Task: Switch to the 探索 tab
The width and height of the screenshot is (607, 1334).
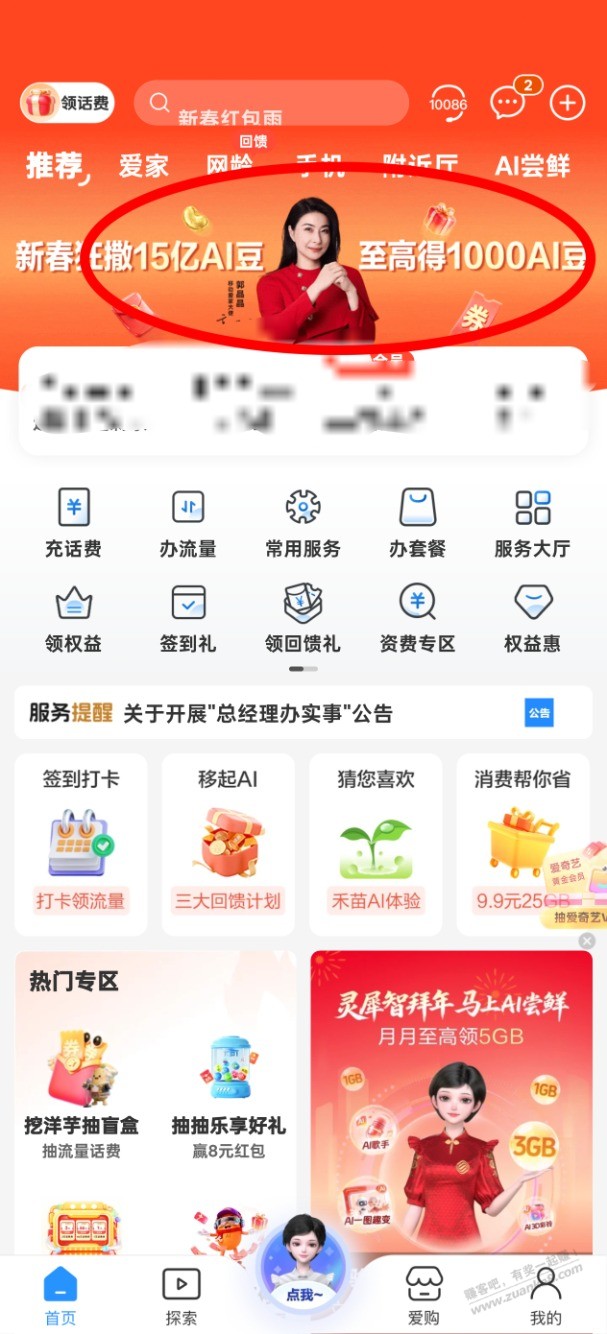Action: click(181, 1294)
